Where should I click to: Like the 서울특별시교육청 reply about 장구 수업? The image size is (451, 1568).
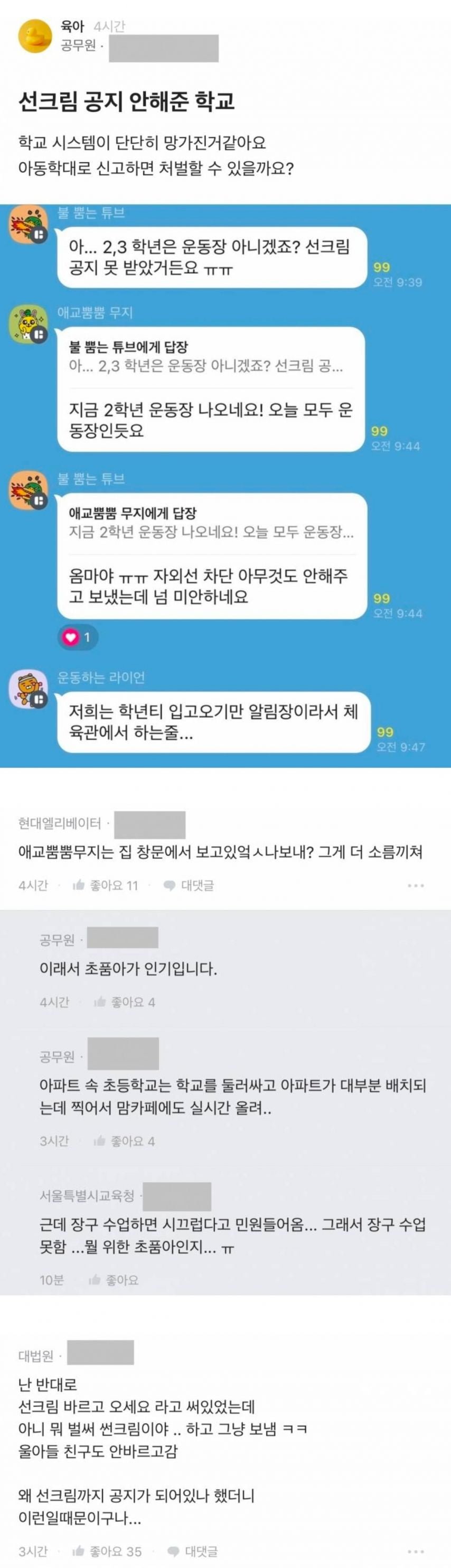114,1279
